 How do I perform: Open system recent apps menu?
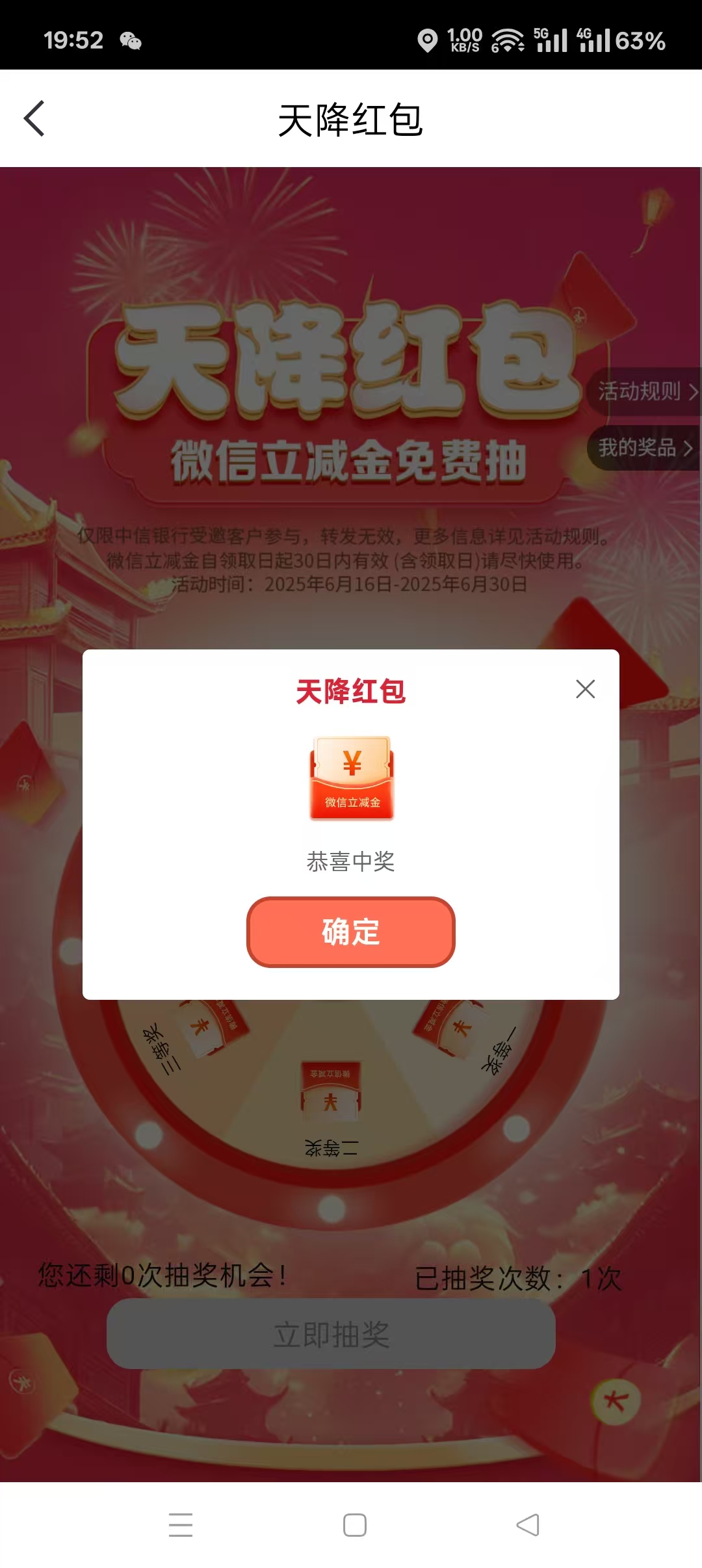[180, 1524]
